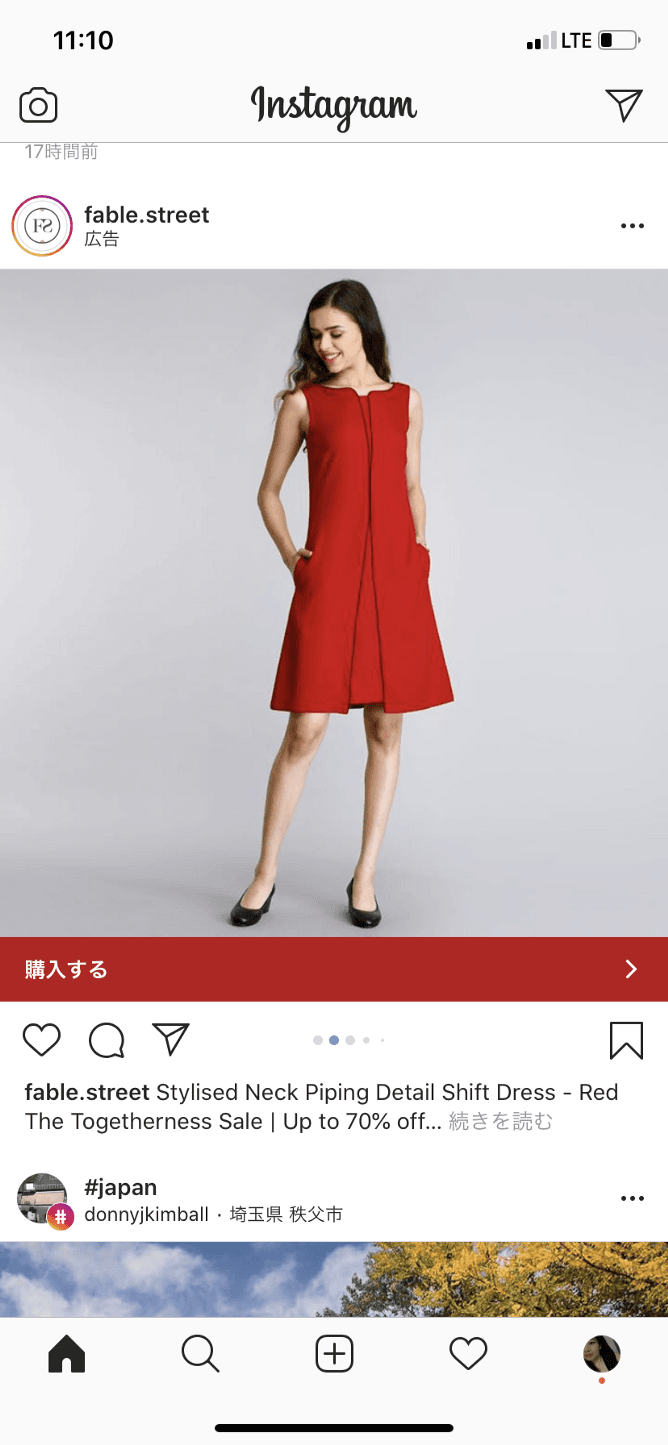Open fable.street profile avatar
668x1445 pixels.
42,226
